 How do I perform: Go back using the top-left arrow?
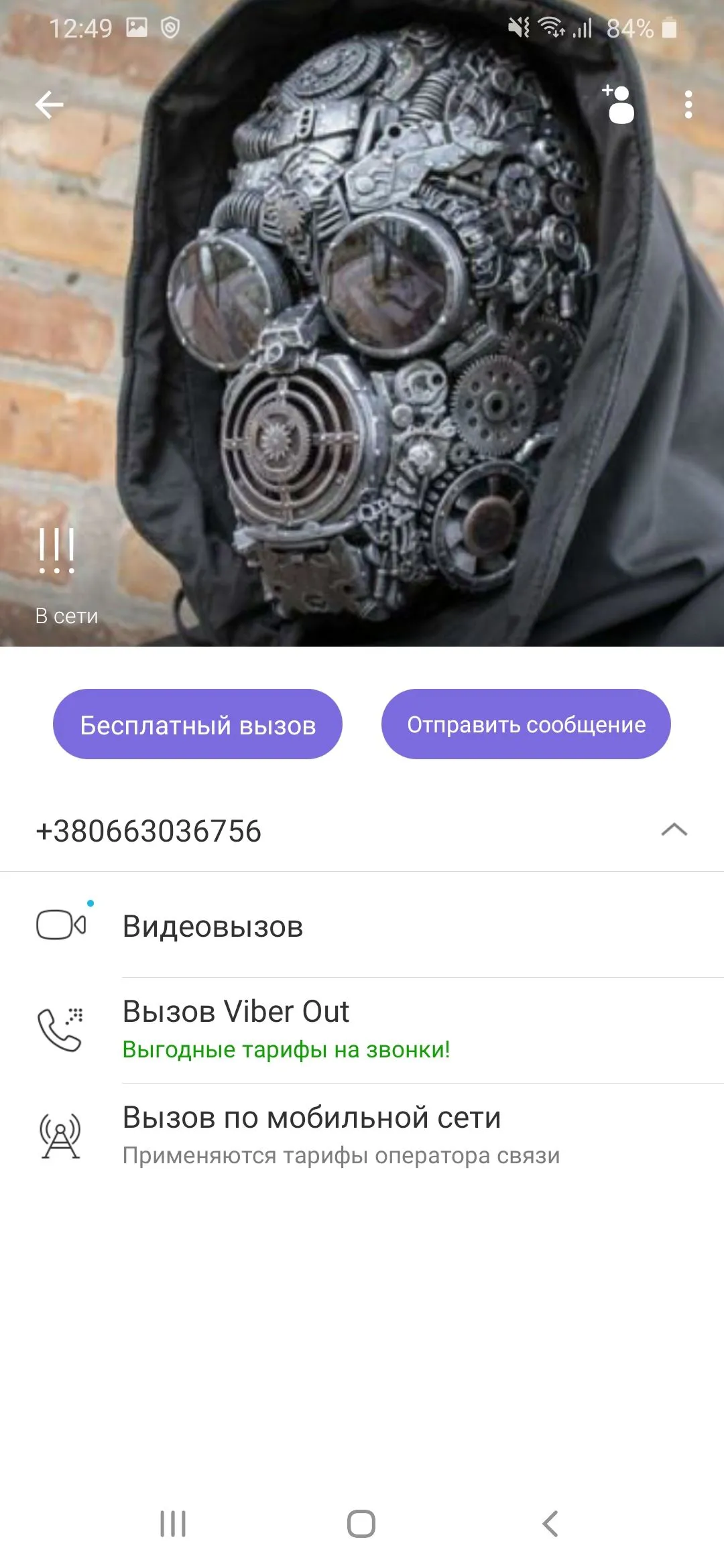click(49, 105)
